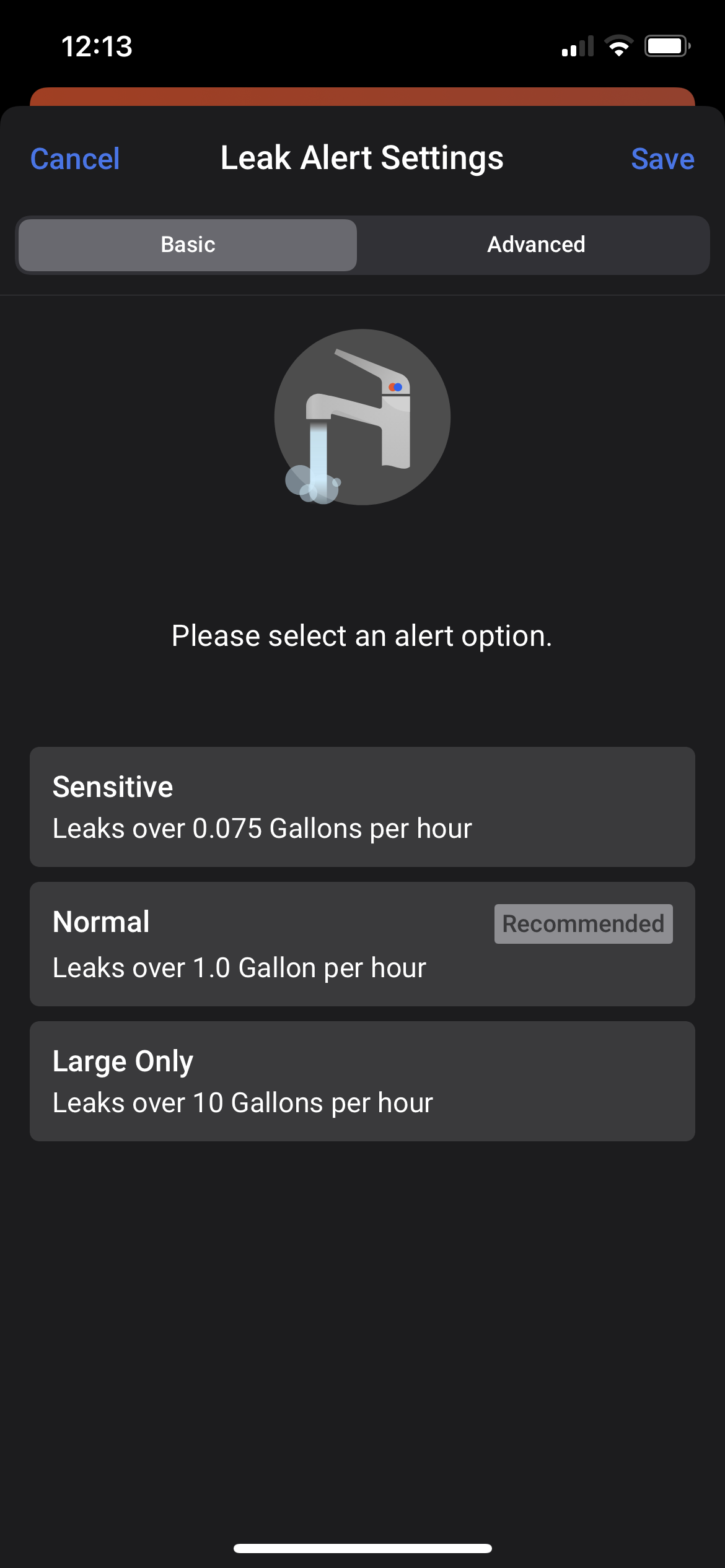Viewport: 725px width, 1568px height.
Task: Switch to the Basic tab
Action: [187, 245]
